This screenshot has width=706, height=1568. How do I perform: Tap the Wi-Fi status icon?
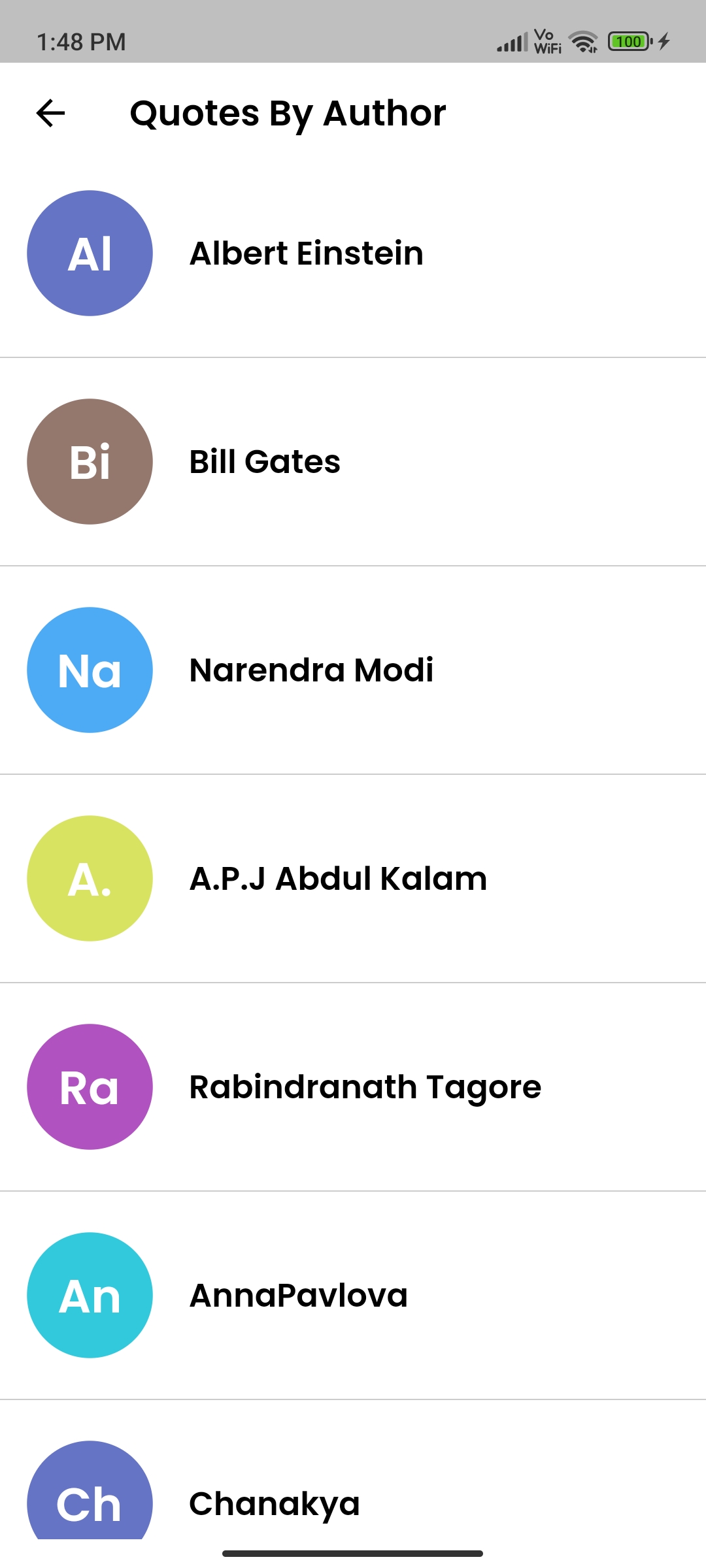[581, 41]
